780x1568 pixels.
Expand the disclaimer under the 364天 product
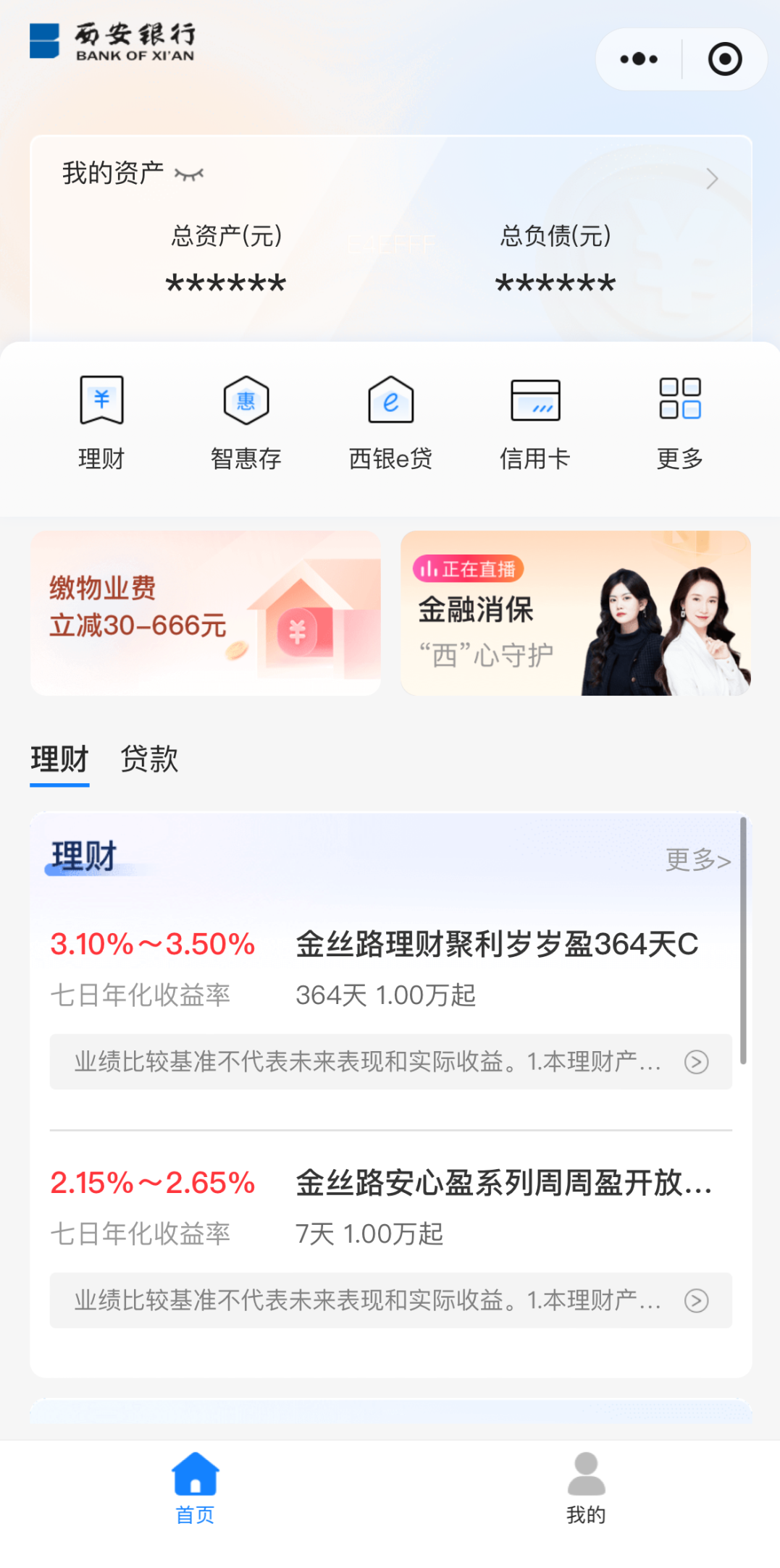(696, 1062)
